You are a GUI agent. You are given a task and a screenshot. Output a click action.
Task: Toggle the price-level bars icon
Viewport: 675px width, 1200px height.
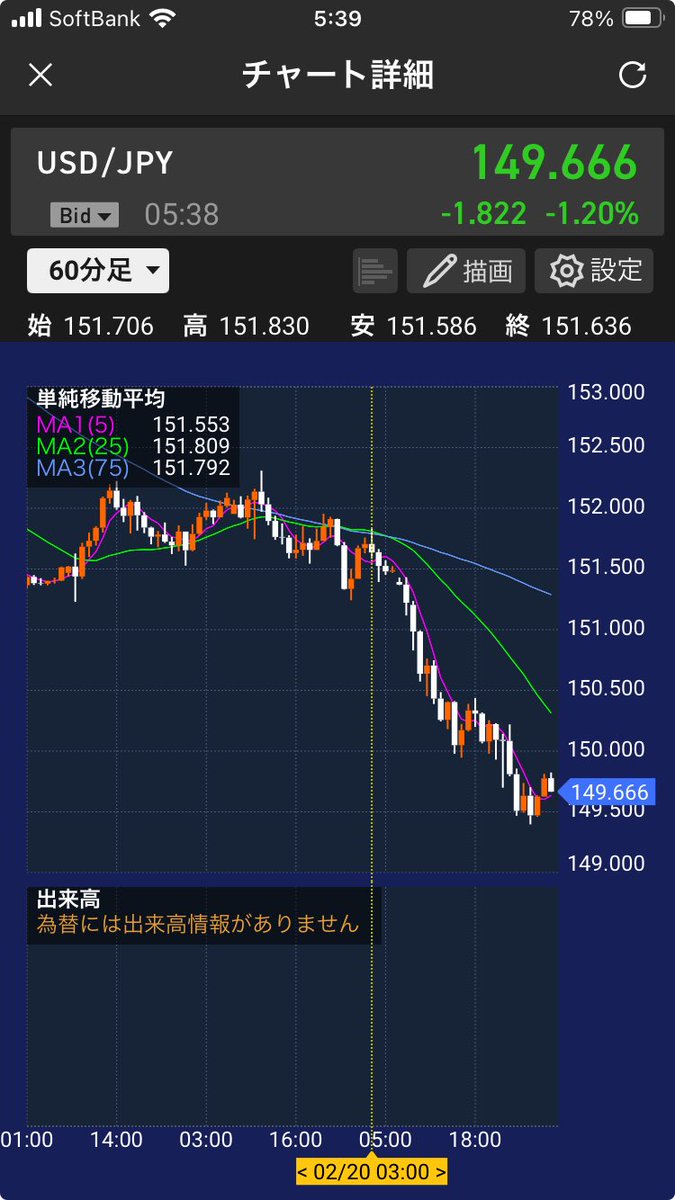(375, 271)
